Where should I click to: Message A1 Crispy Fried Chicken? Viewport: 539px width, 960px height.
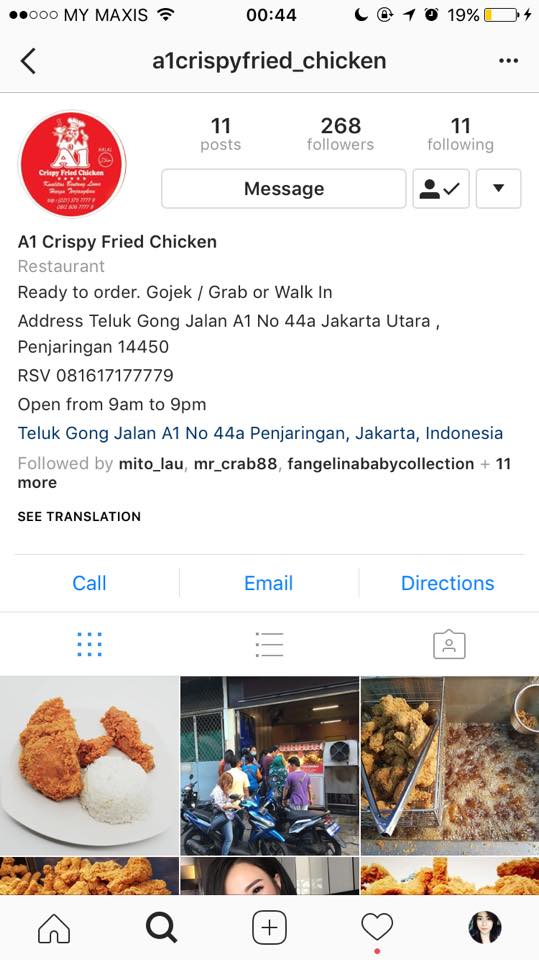coord(284,189)
